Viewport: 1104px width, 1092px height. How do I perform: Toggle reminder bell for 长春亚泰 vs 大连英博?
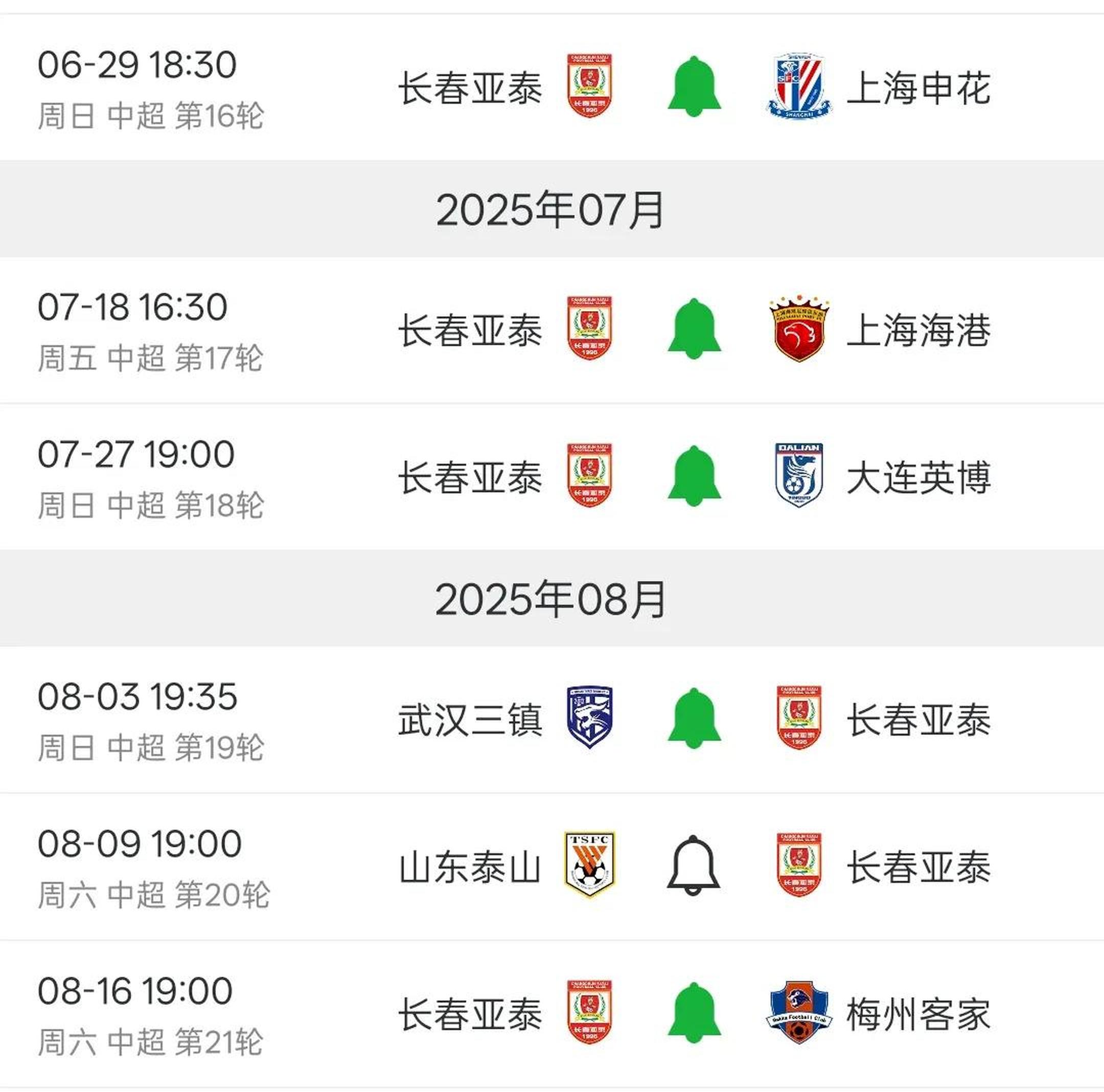pos(694,476)
